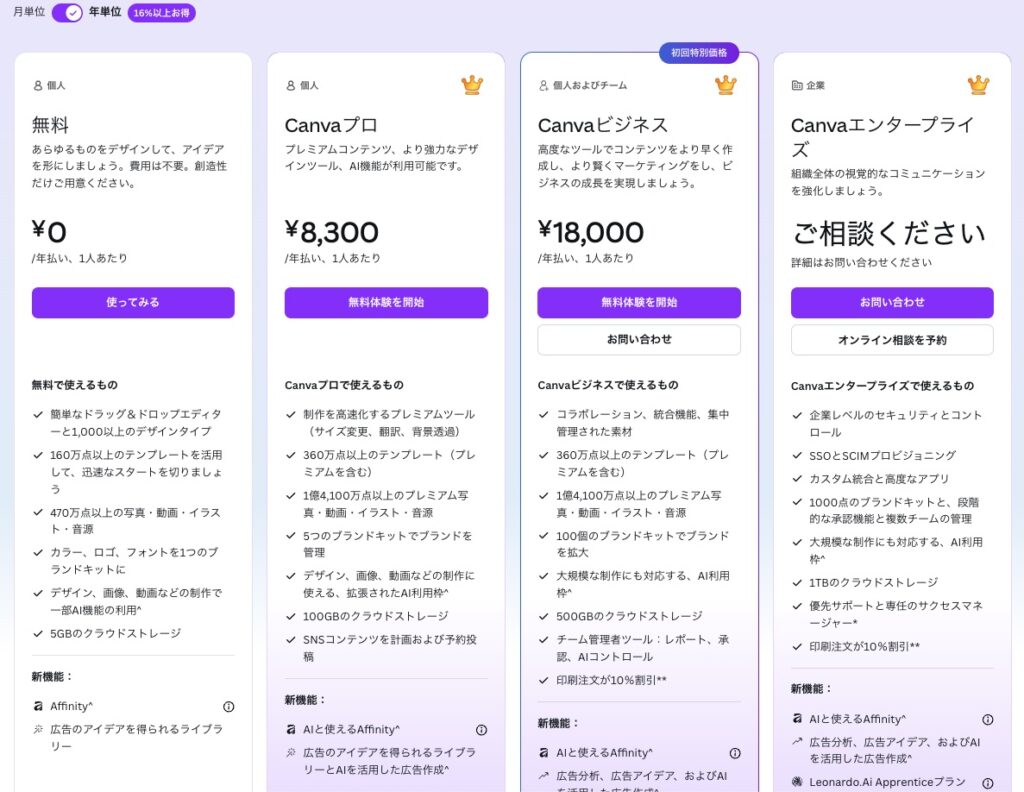Image resolution: width=1024 pixels, height=792 pixels.
Task: Open info icon for AIと使えるAffinity in Canvaビジネス
Action: (735, 753)
